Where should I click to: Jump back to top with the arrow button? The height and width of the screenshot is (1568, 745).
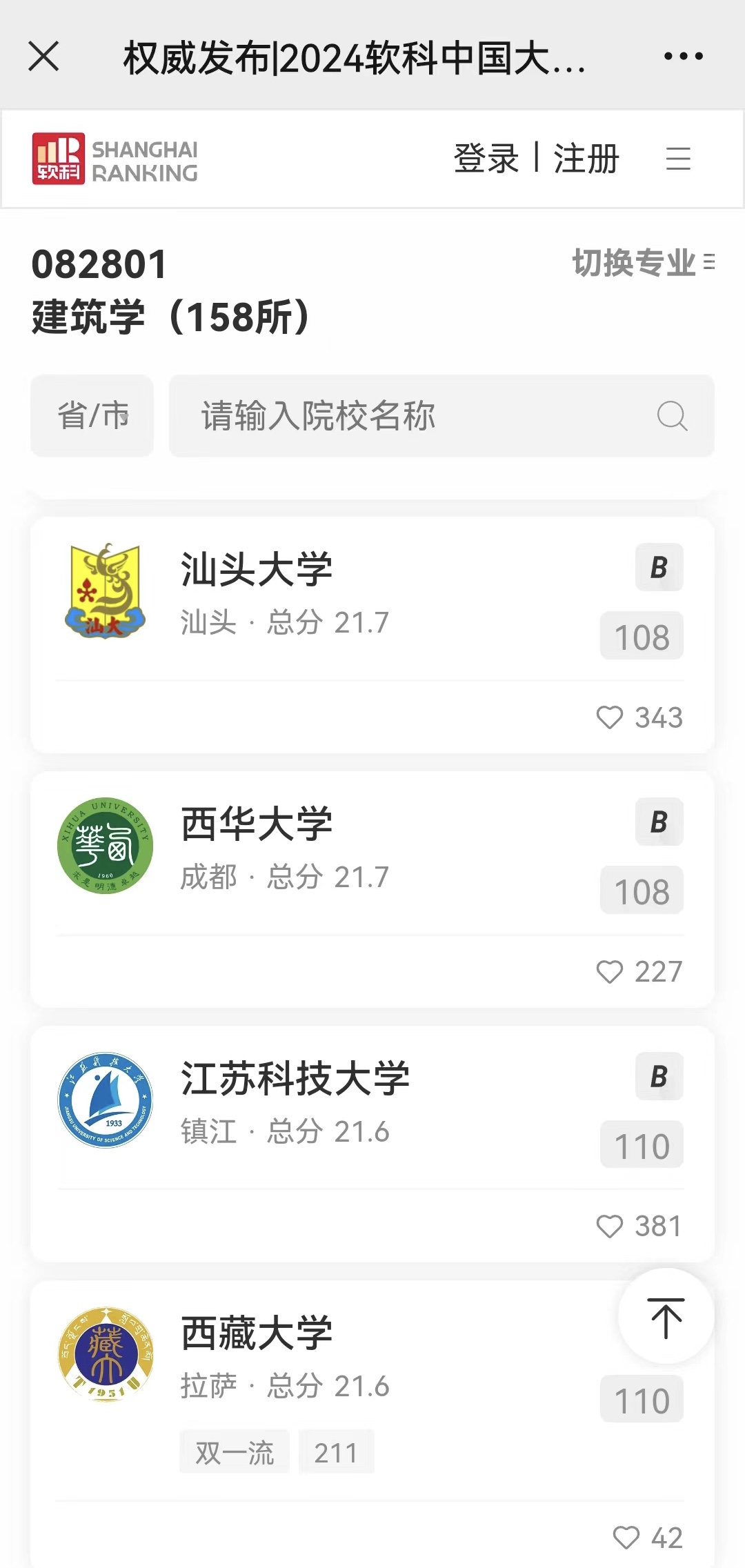(x=666, y=1316)
